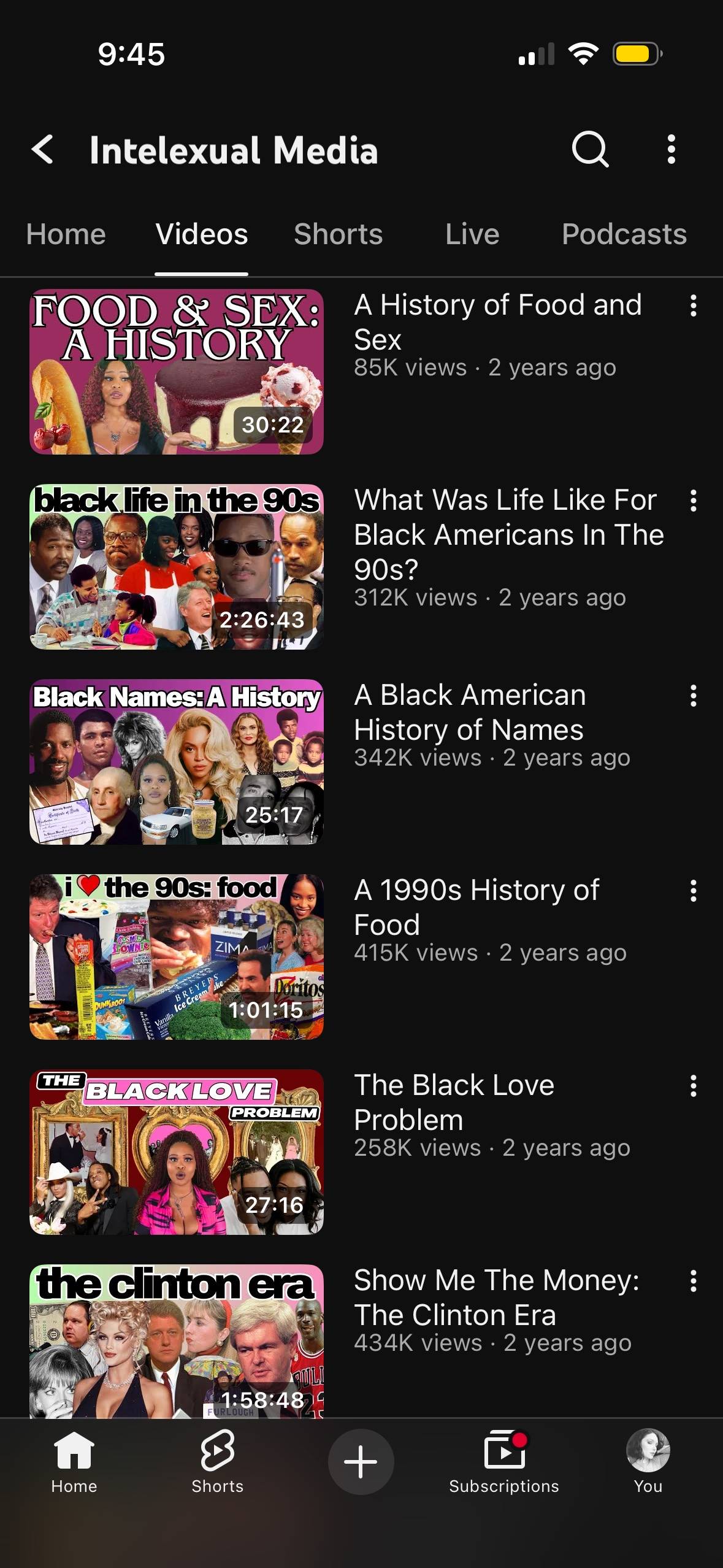Open options for A History of Food and Sex

point(694,306)
